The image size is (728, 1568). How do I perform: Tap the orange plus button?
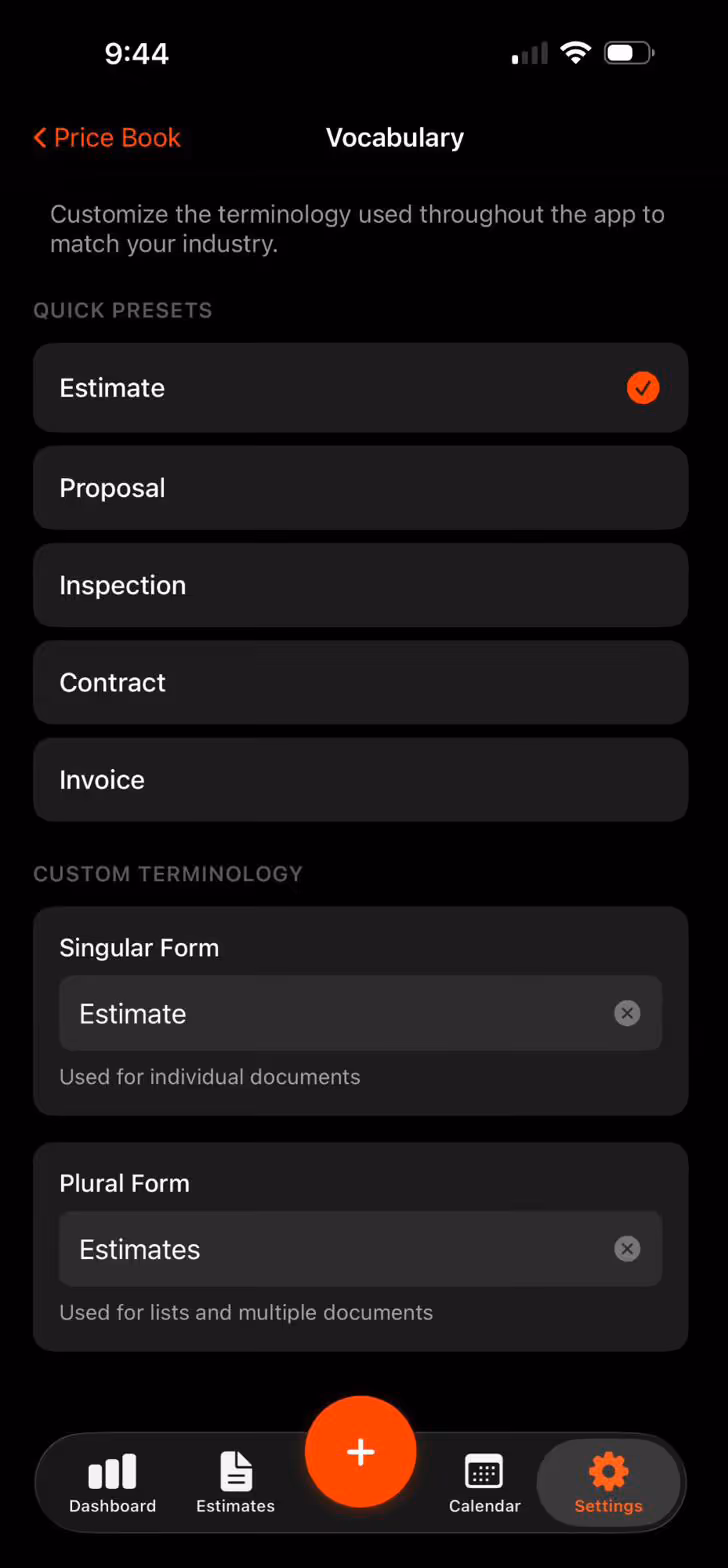tap(361, 1453)
